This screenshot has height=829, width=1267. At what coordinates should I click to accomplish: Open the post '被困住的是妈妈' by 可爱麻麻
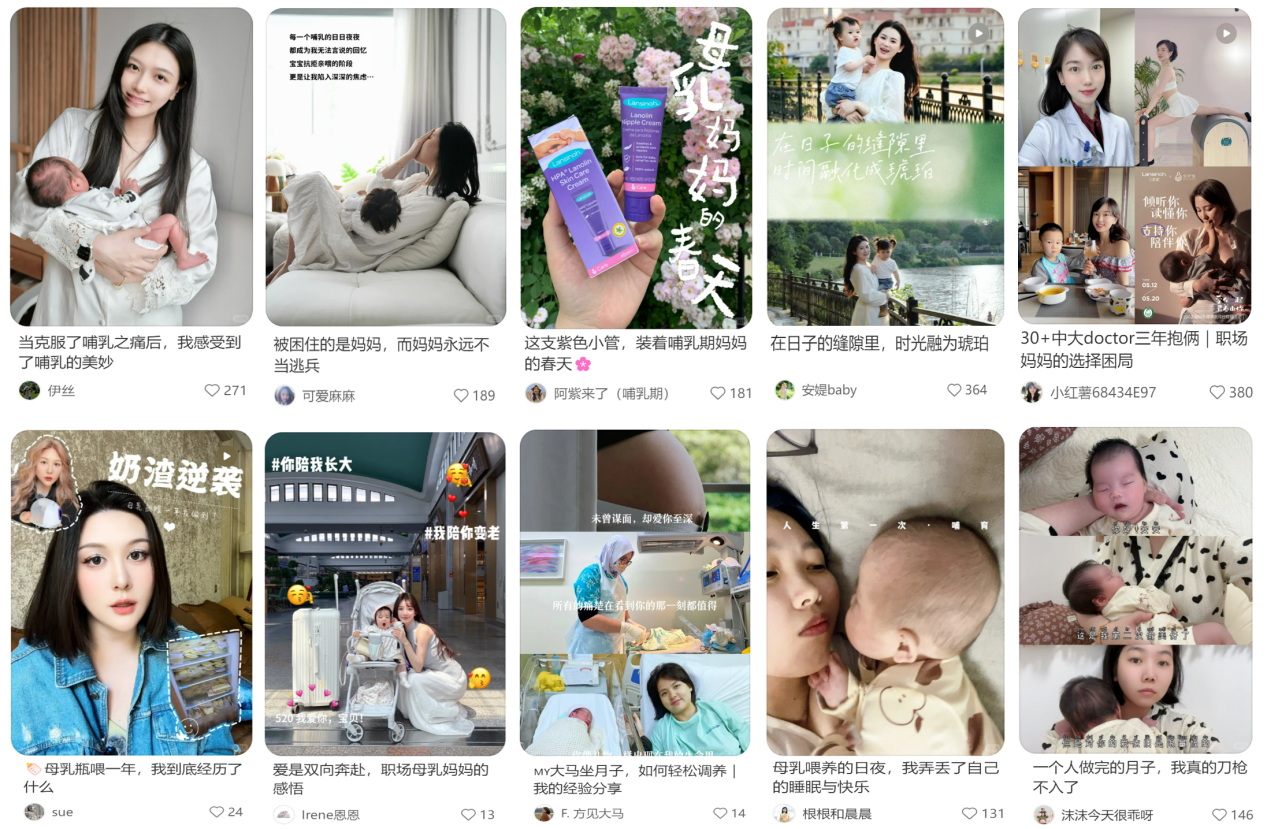tap(385, 167)
